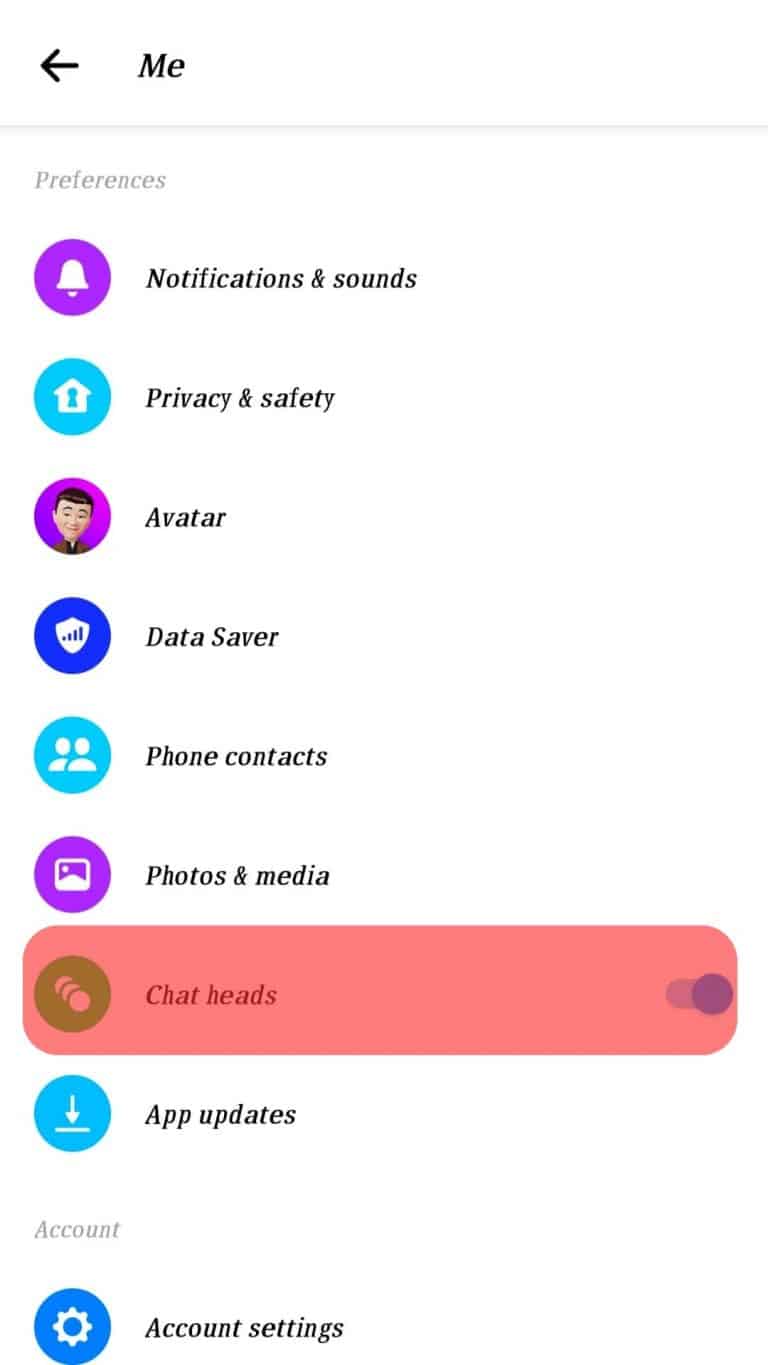Open the Notifications & sounds settings row
This screenshot has width=768, height=1365.
(x=281, y=278)
